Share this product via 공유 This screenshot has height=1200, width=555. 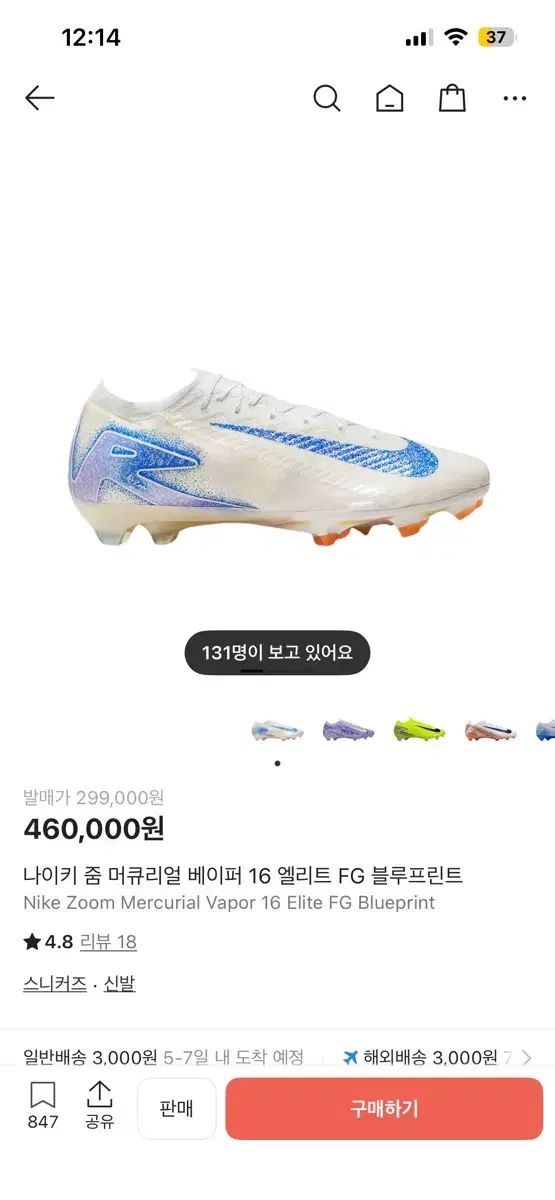pyautogui.click(x=99, y=1107)
